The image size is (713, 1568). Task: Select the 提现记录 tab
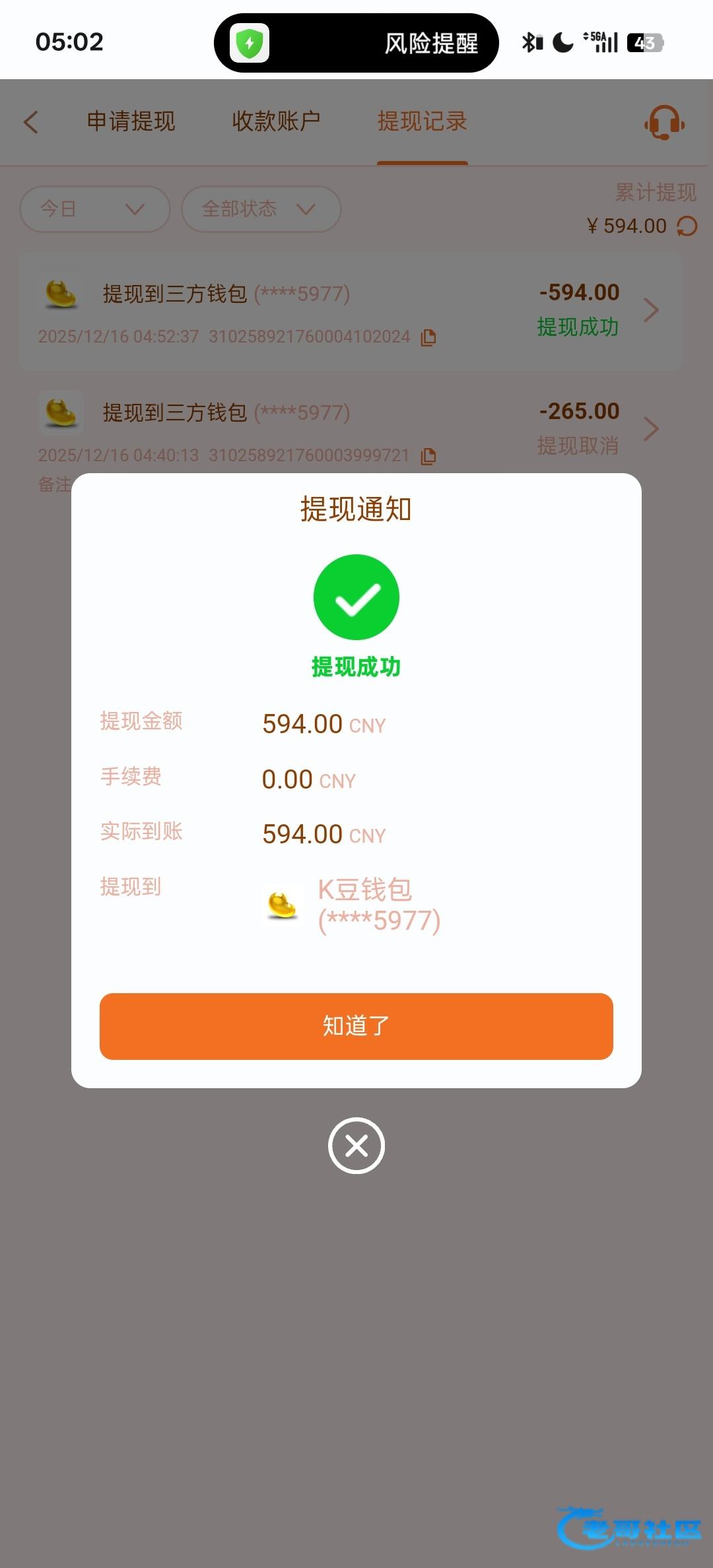coord(423,121)
